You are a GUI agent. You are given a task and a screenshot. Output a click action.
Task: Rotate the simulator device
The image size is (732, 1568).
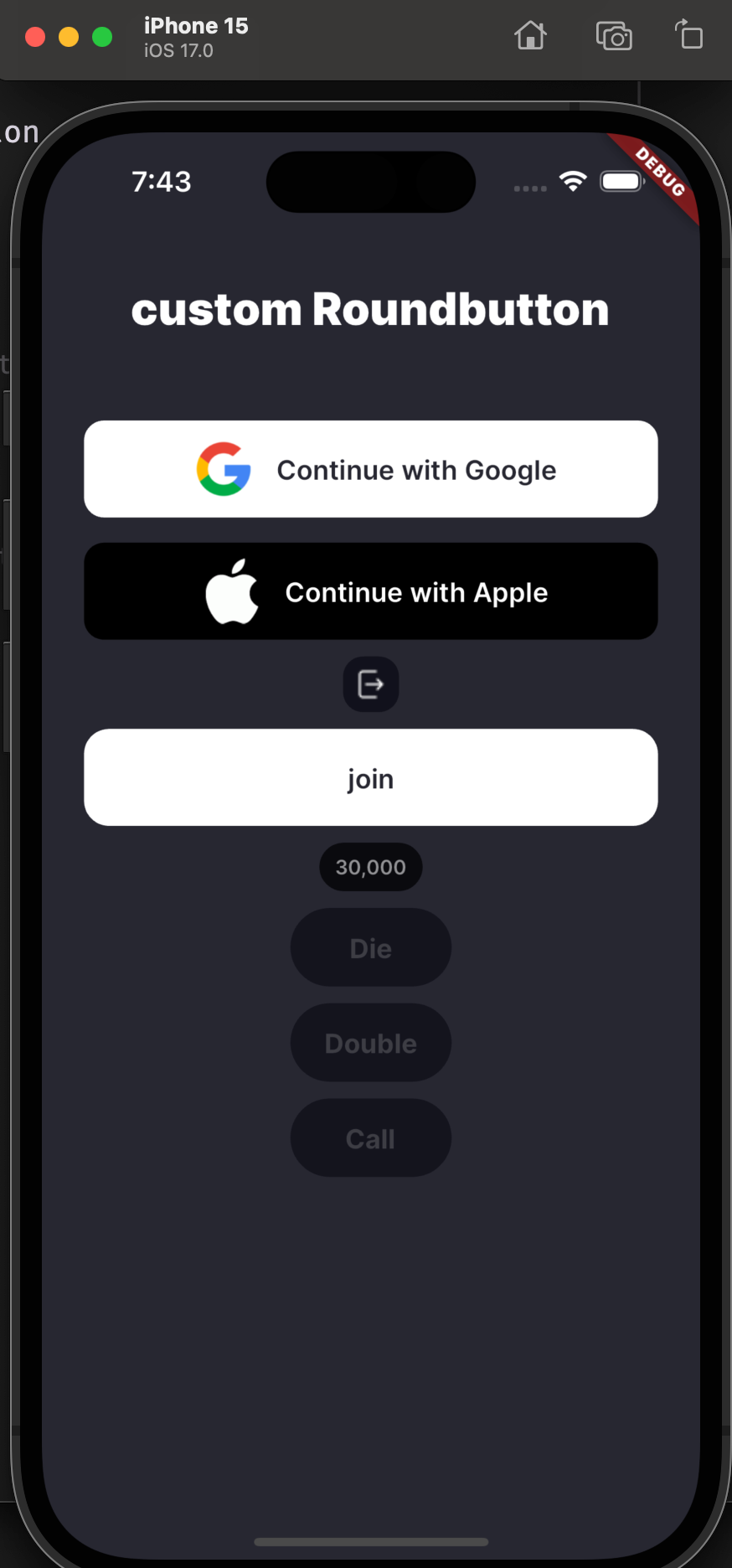[x=689, y=35]
